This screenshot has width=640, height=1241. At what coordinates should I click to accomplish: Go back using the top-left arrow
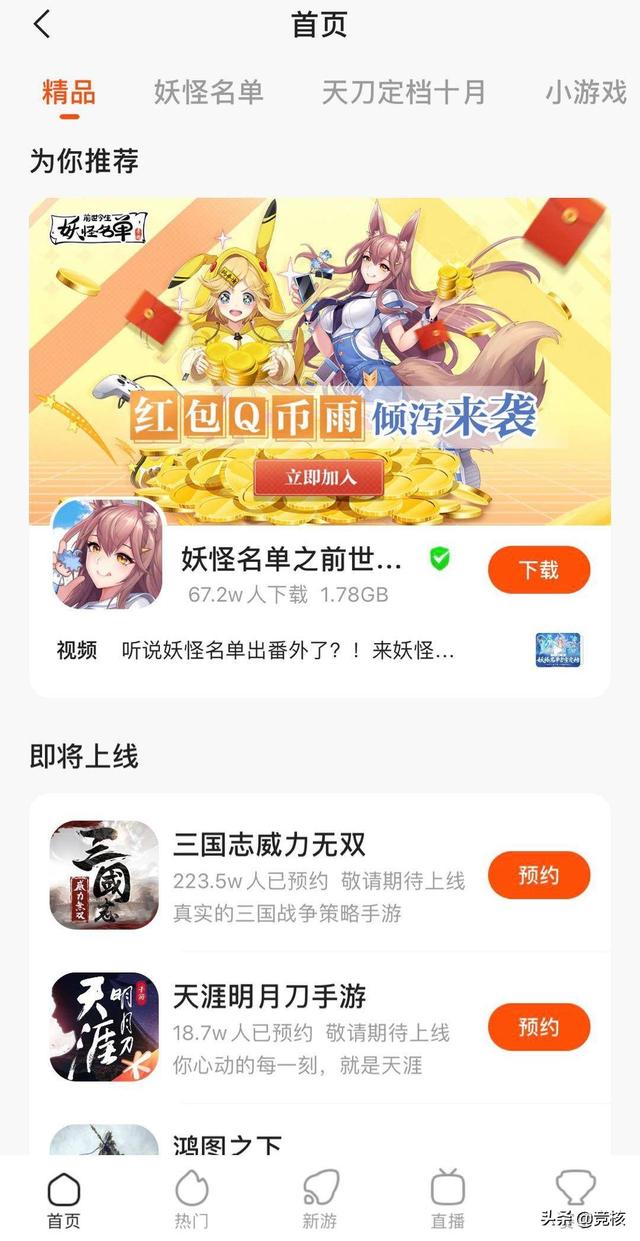42,25
